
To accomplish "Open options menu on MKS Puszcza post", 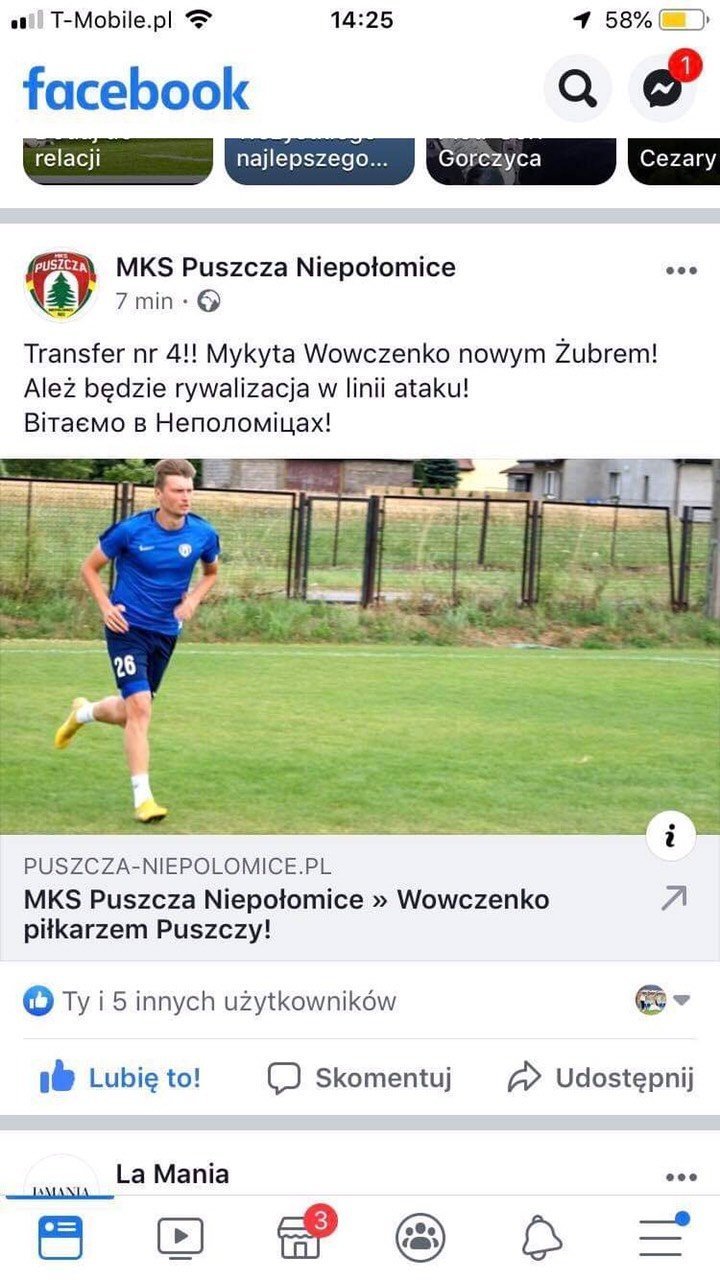I will (x=681, y=271).
